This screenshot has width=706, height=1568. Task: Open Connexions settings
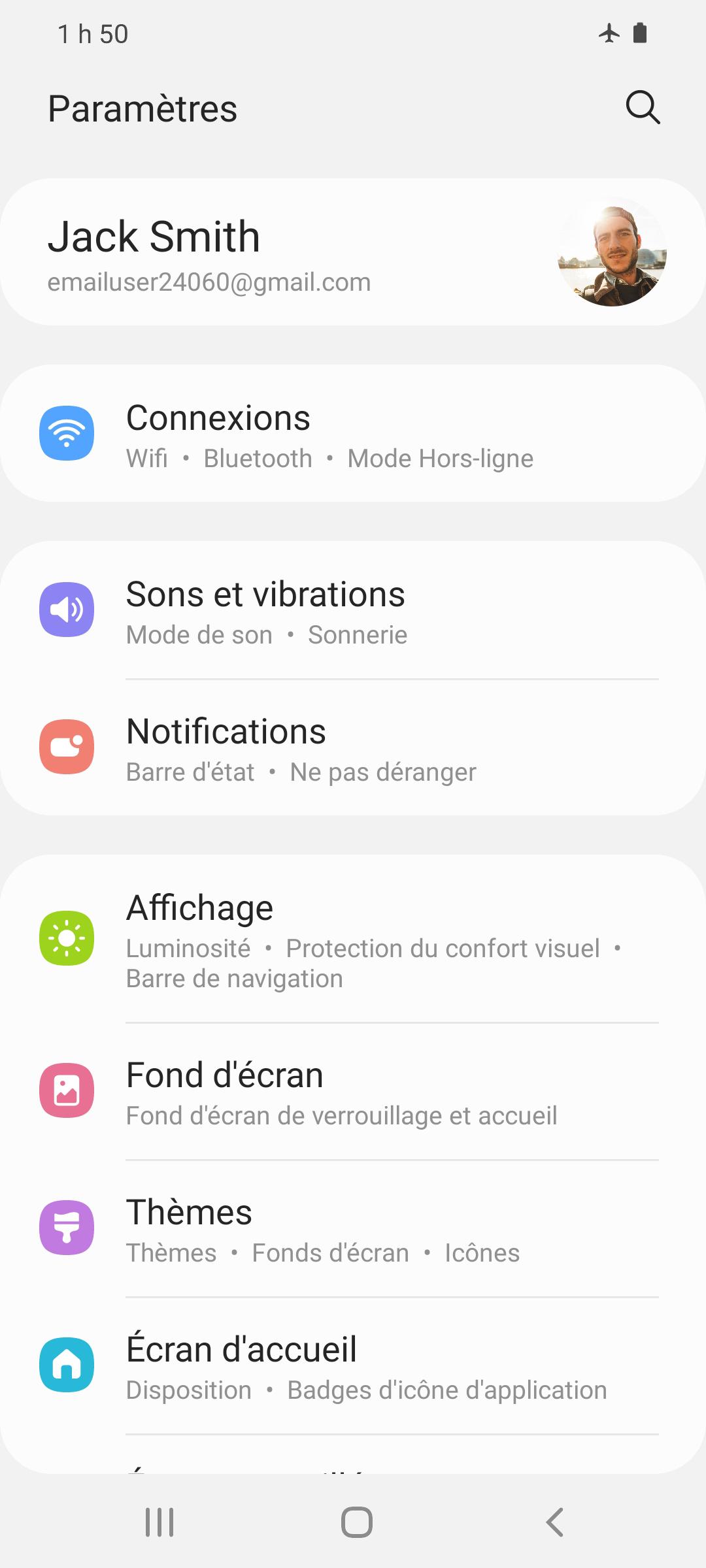coord(353,434)
